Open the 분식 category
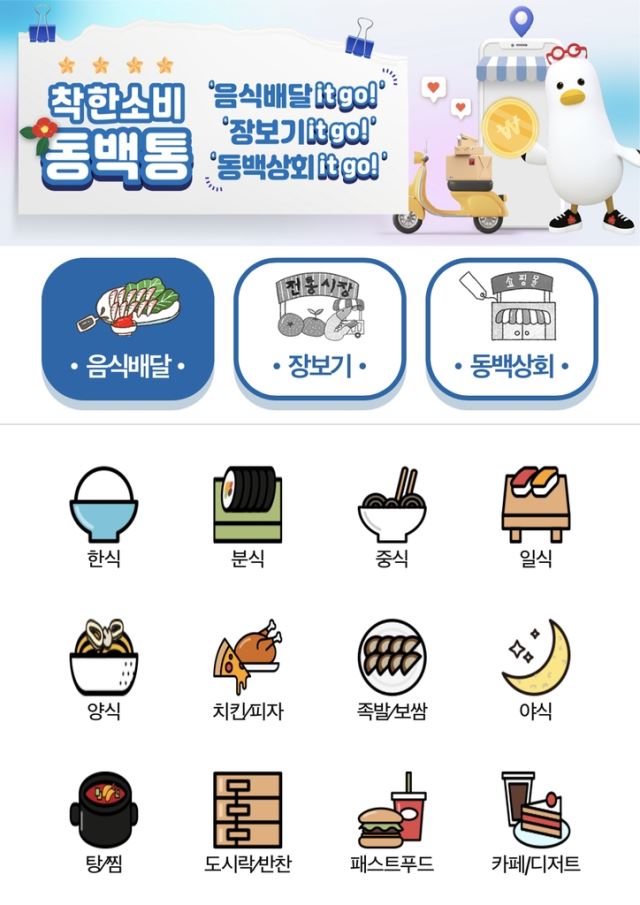The height and width of the screenshot is (905, 640). pyautogui.click(x=247, y=515)
